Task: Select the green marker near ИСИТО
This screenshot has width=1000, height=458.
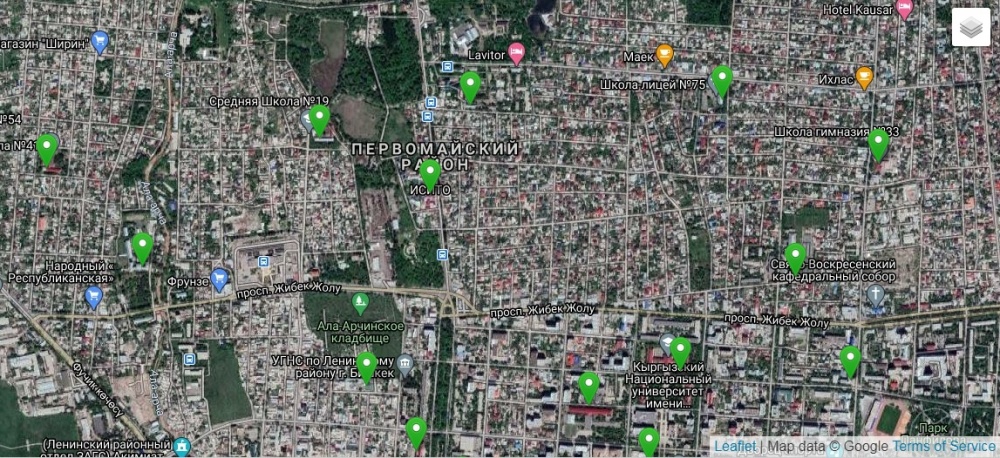Action: [429, 174]
